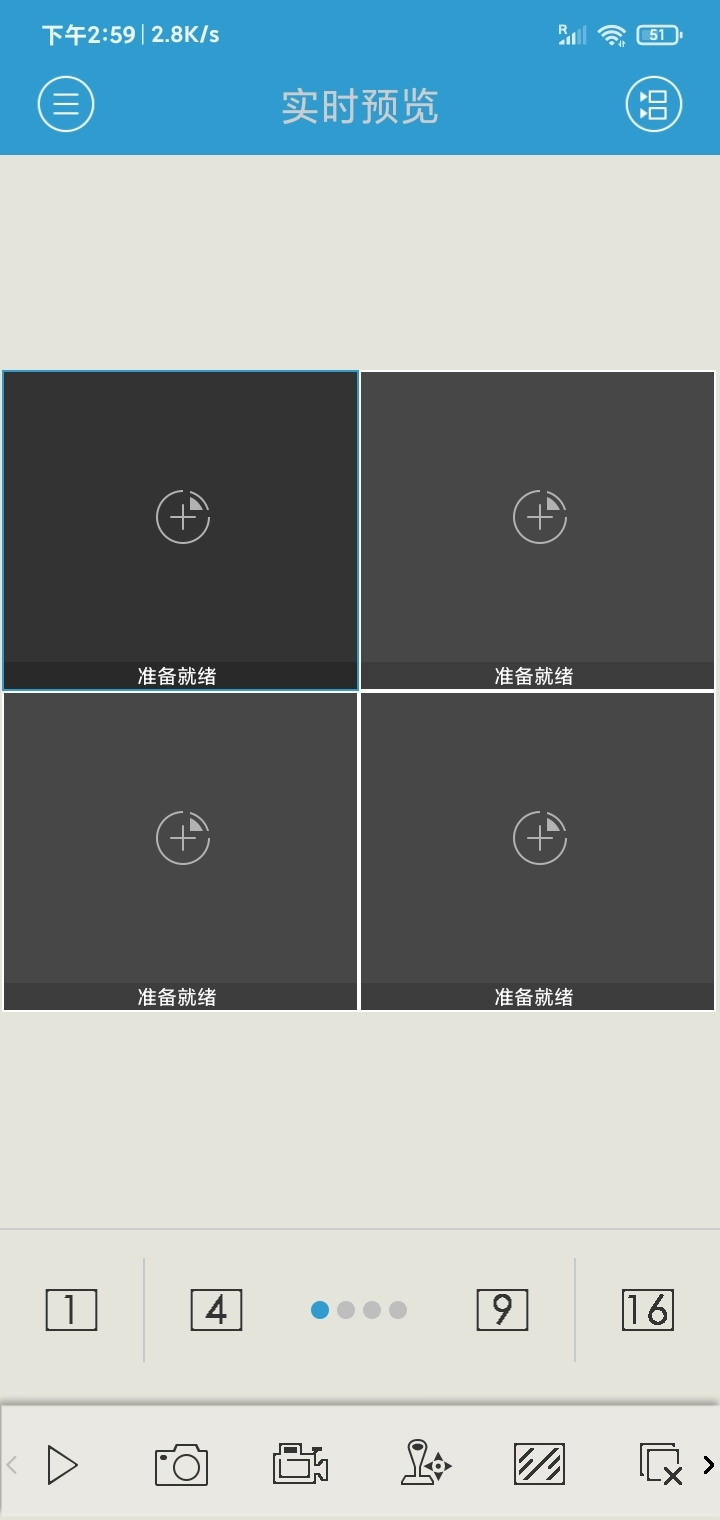Open PTZ joystick control
This screenshot has width=720, height=1520.
pos(425,1463)
